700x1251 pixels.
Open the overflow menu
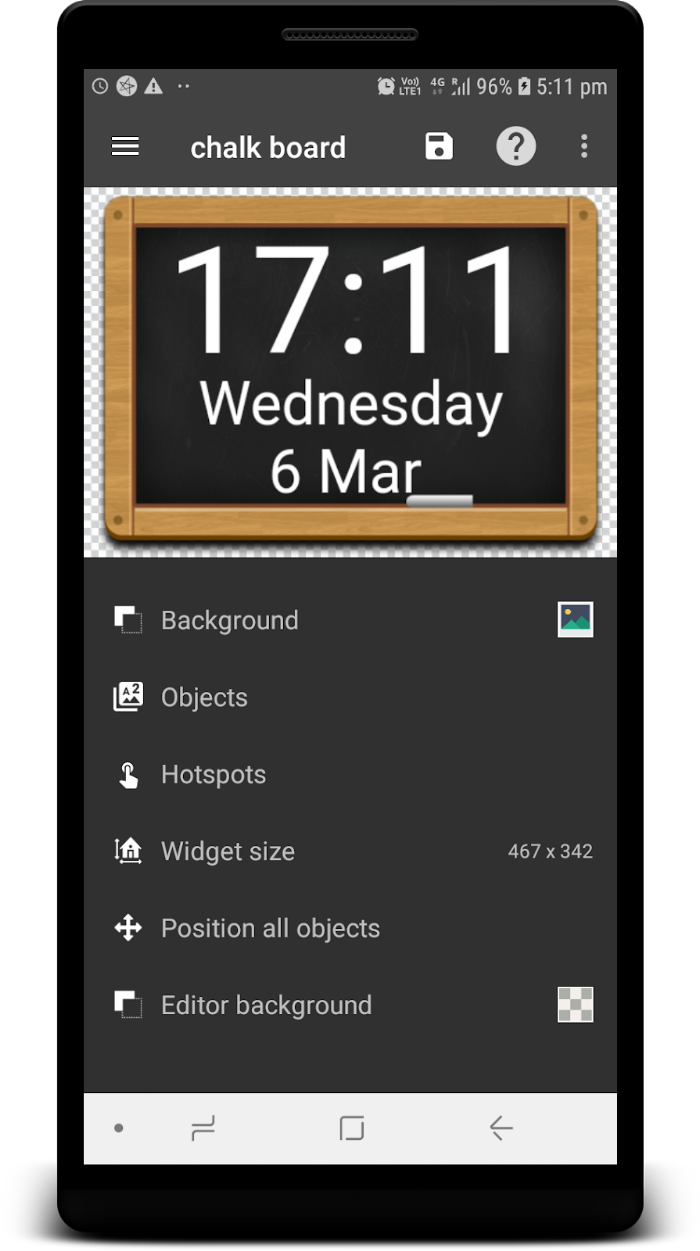(584, 147)
